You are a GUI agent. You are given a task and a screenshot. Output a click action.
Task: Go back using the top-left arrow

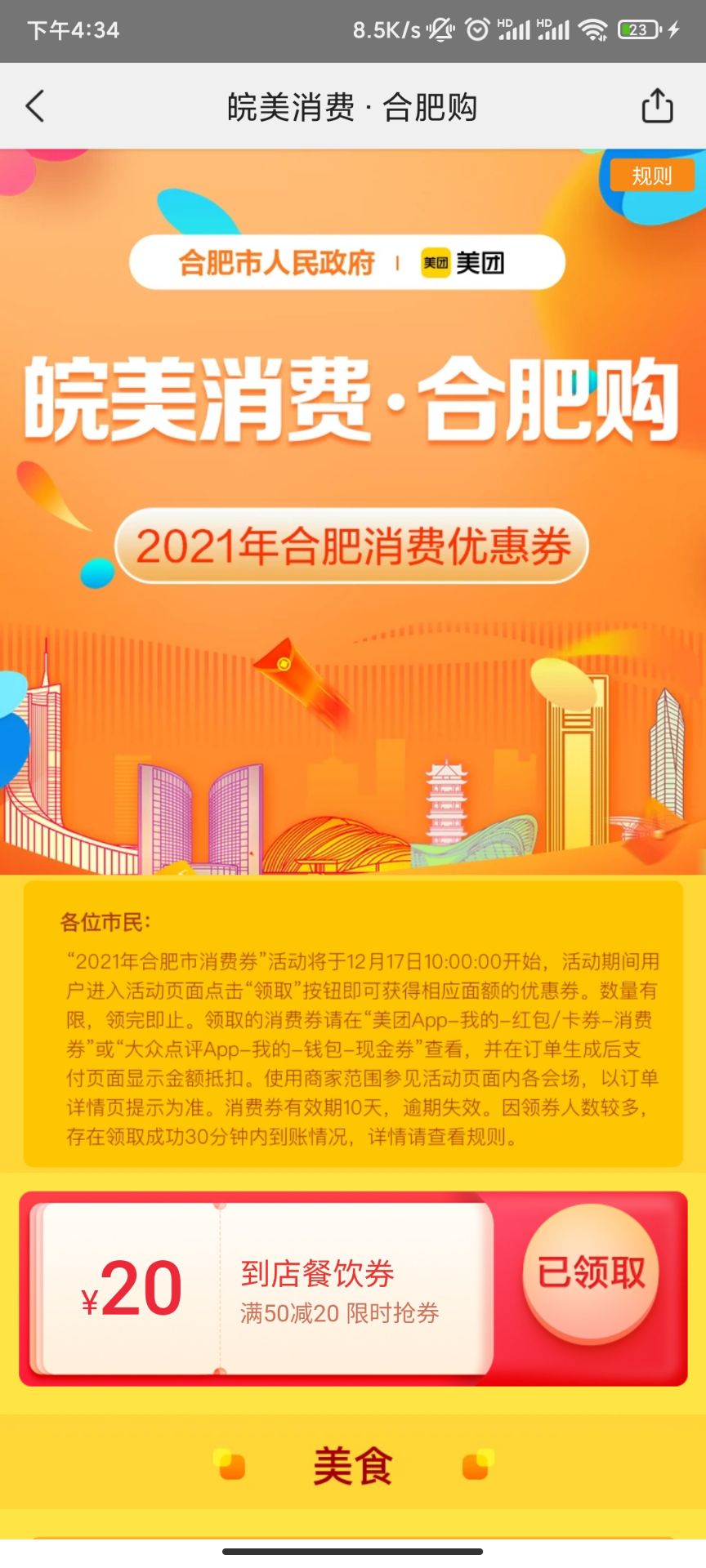[35, 106]
